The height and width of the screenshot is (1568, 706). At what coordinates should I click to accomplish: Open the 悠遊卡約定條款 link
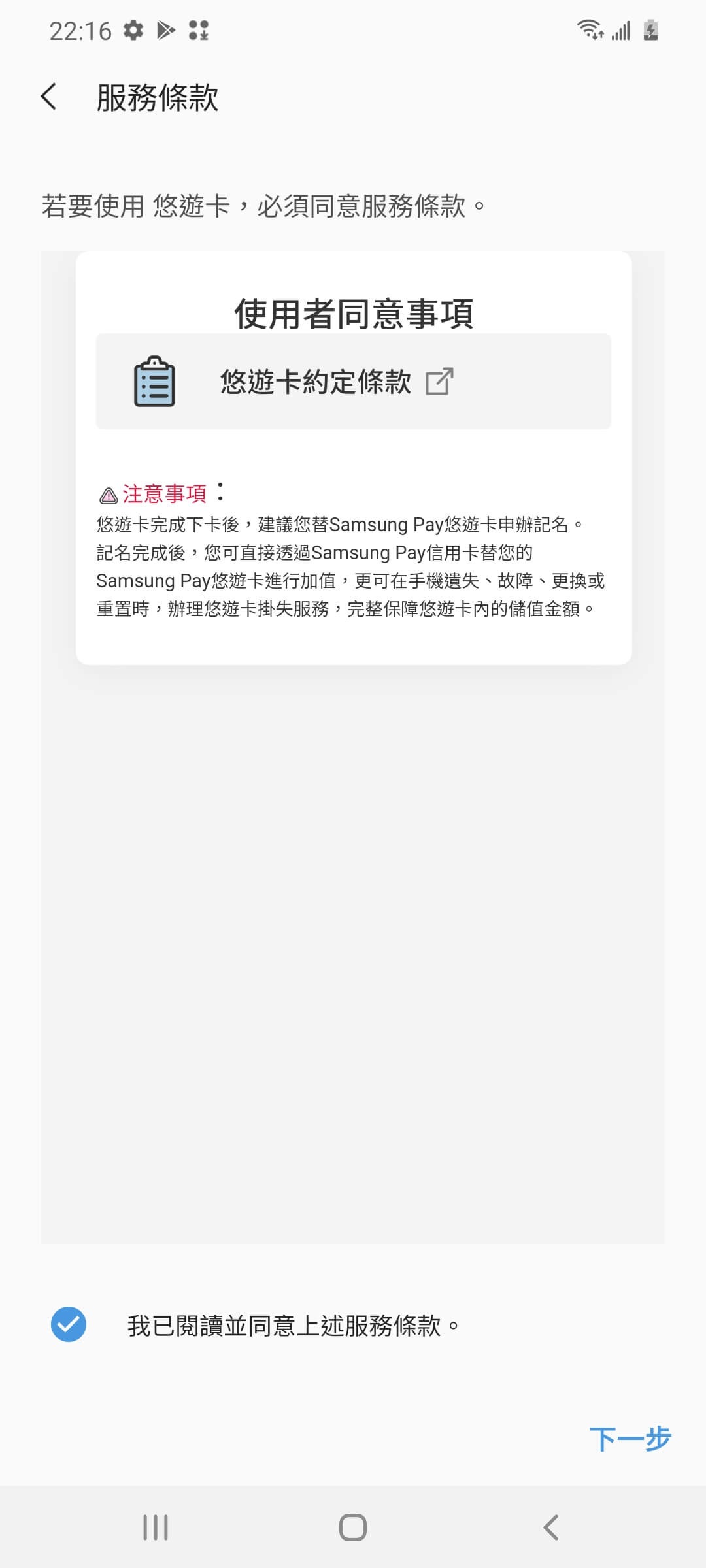pyautogui.click(x=353, y=382)
